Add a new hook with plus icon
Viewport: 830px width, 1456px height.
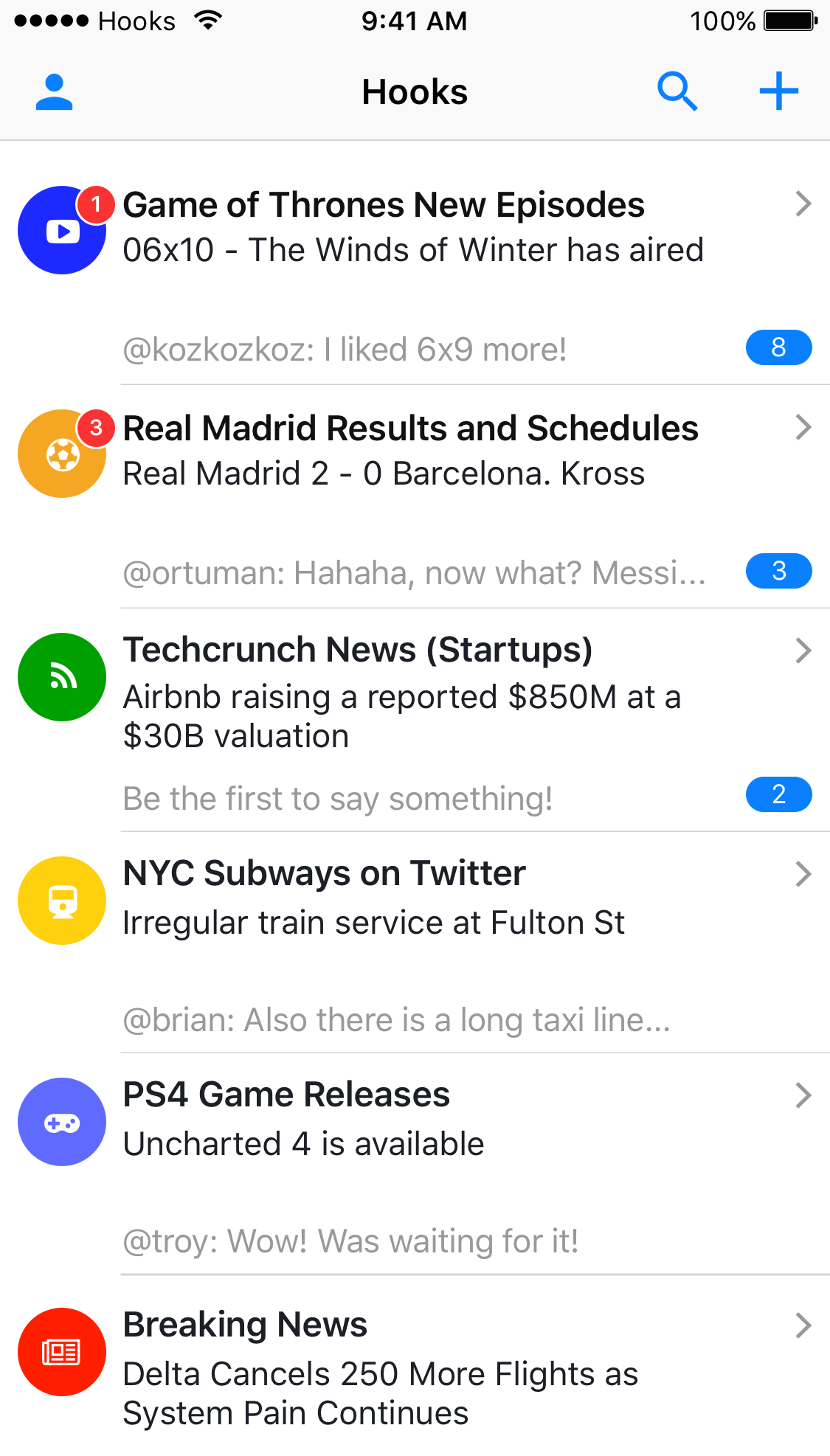point(779,92)
